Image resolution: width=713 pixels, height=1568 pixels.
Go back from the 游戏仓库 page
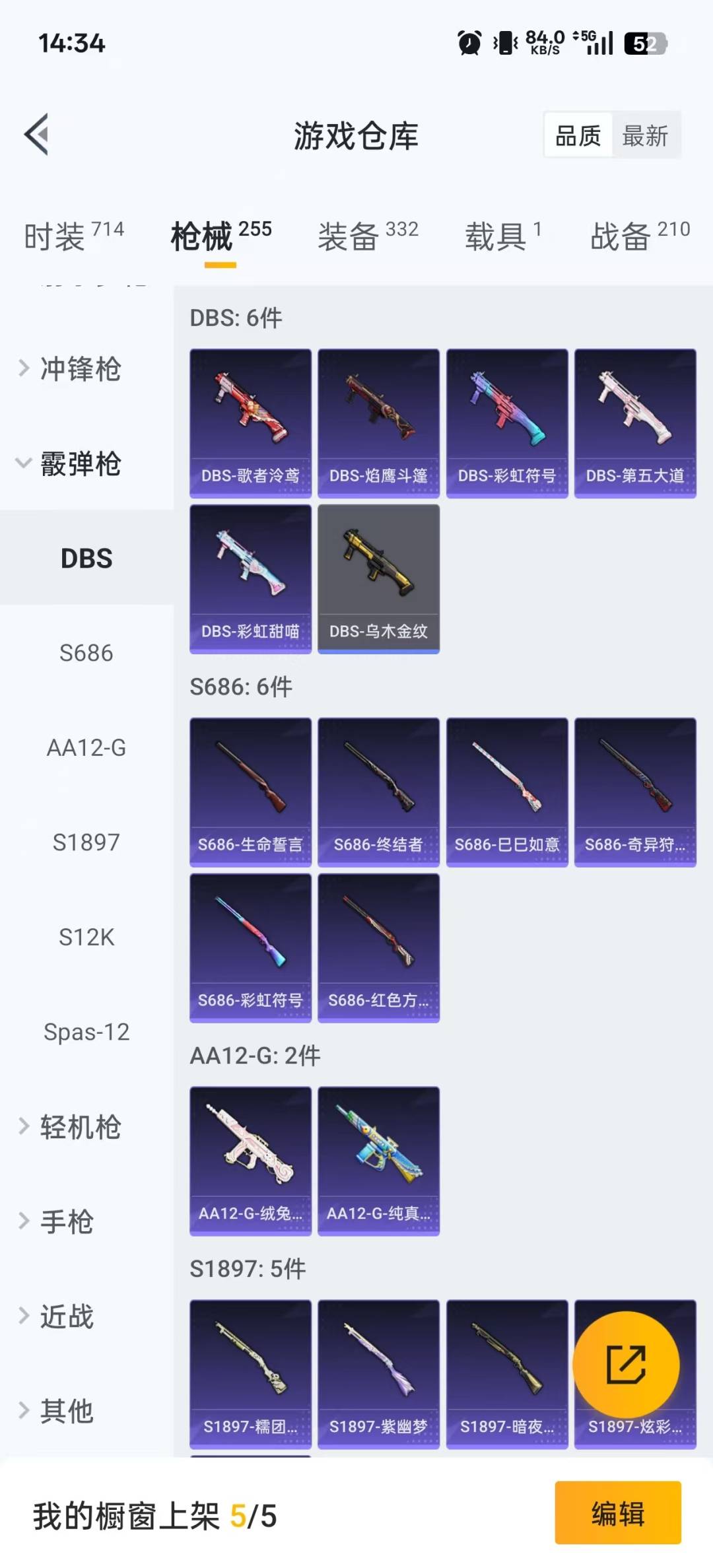tap(37, 135)
